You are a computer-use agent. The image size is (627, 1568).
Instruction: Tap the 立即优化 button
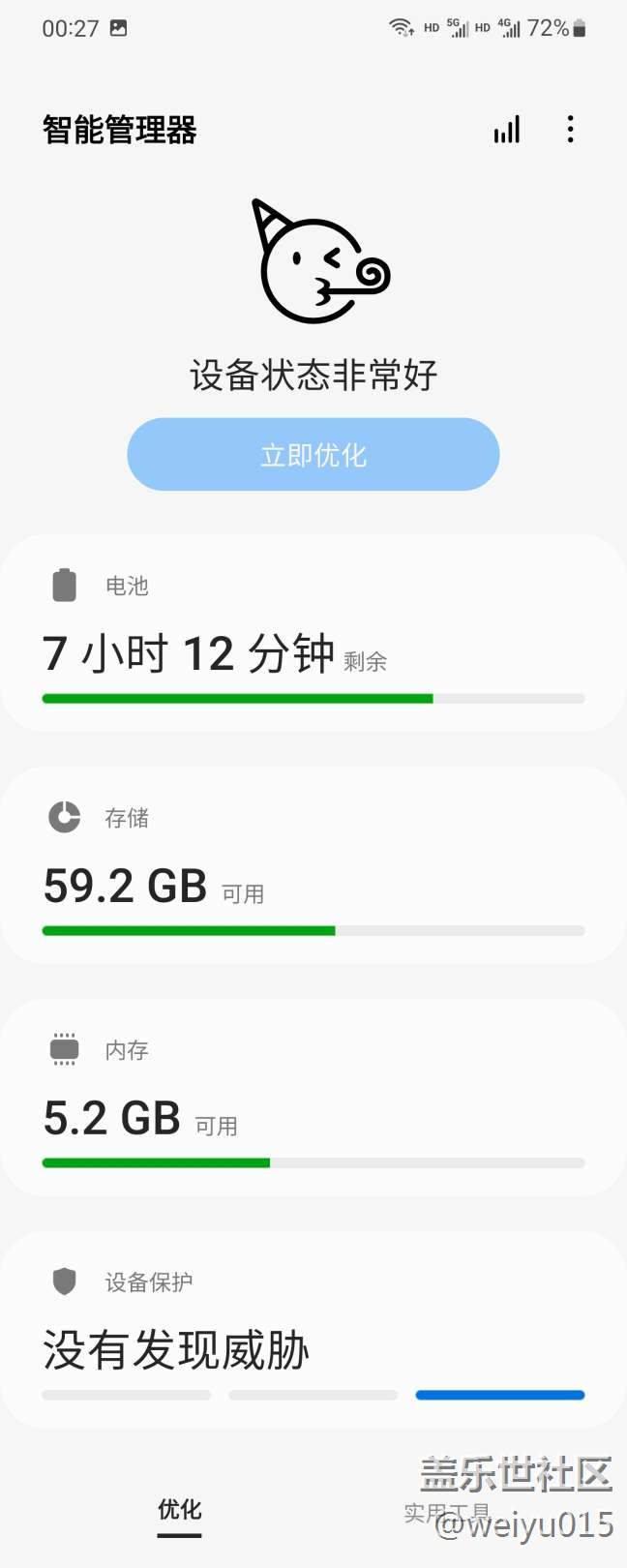click(313, 455)
